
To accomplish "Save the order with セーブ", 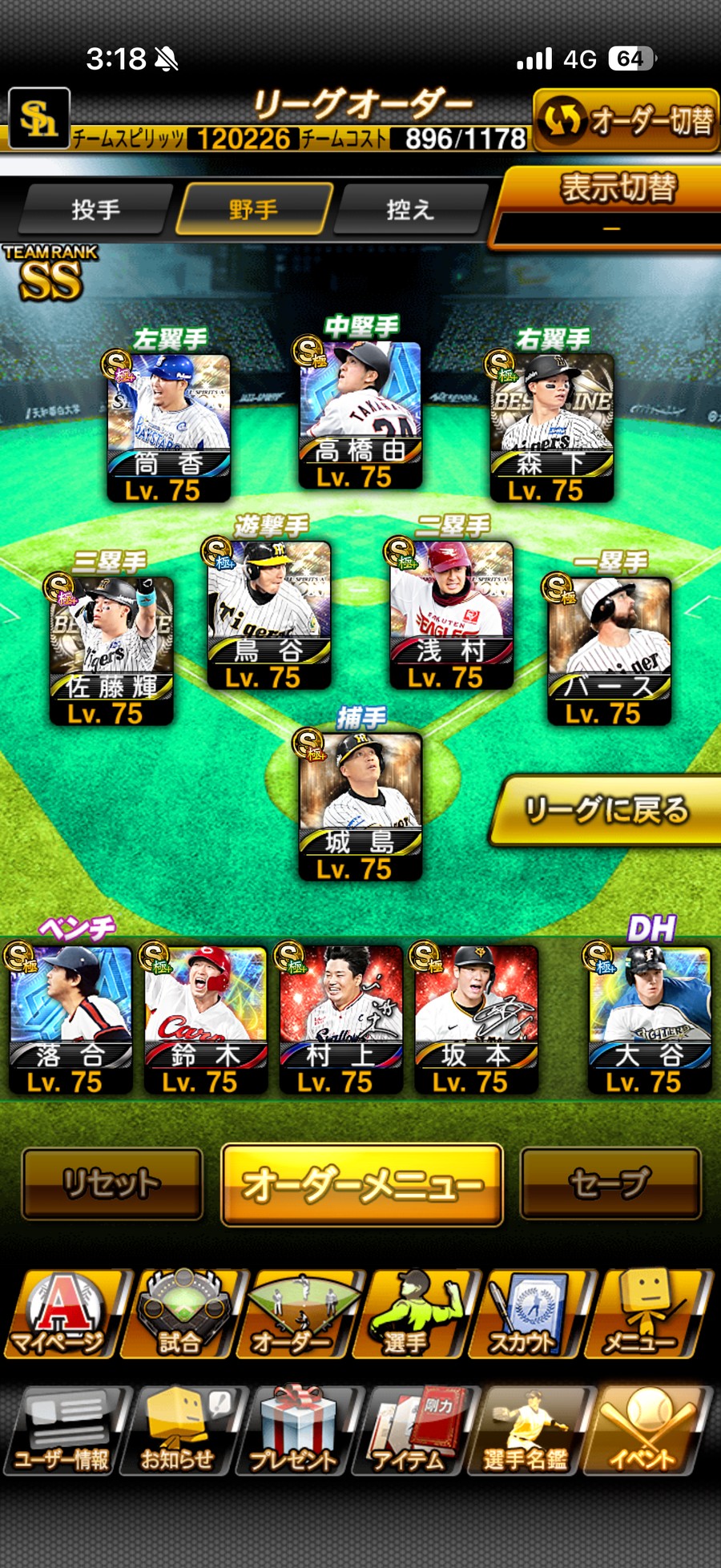I will pos(610,1184).
